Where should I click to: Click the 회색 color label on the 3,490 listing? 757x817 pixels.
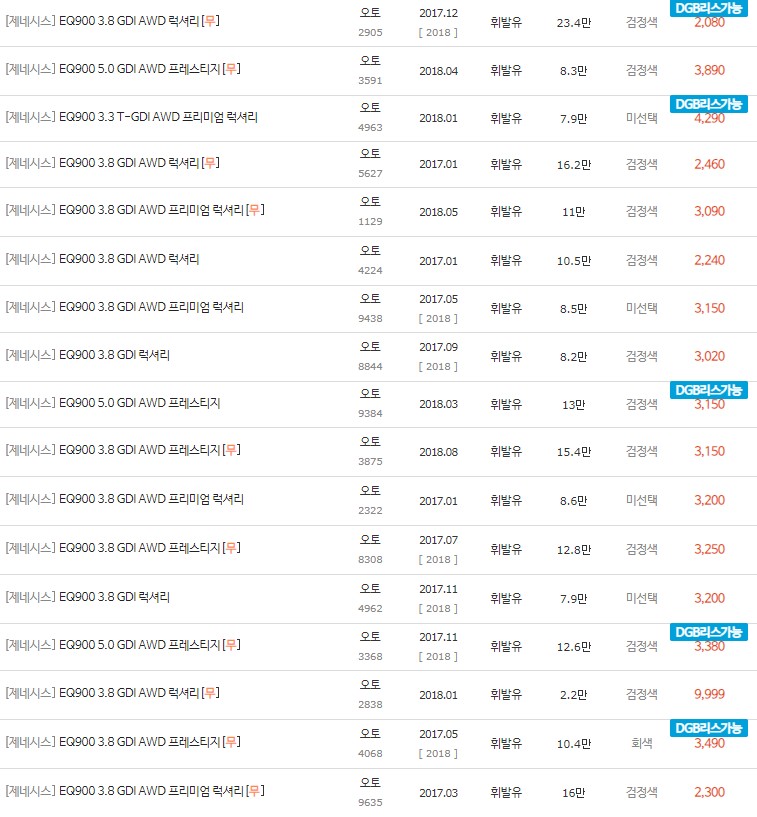tap(641, 742)
